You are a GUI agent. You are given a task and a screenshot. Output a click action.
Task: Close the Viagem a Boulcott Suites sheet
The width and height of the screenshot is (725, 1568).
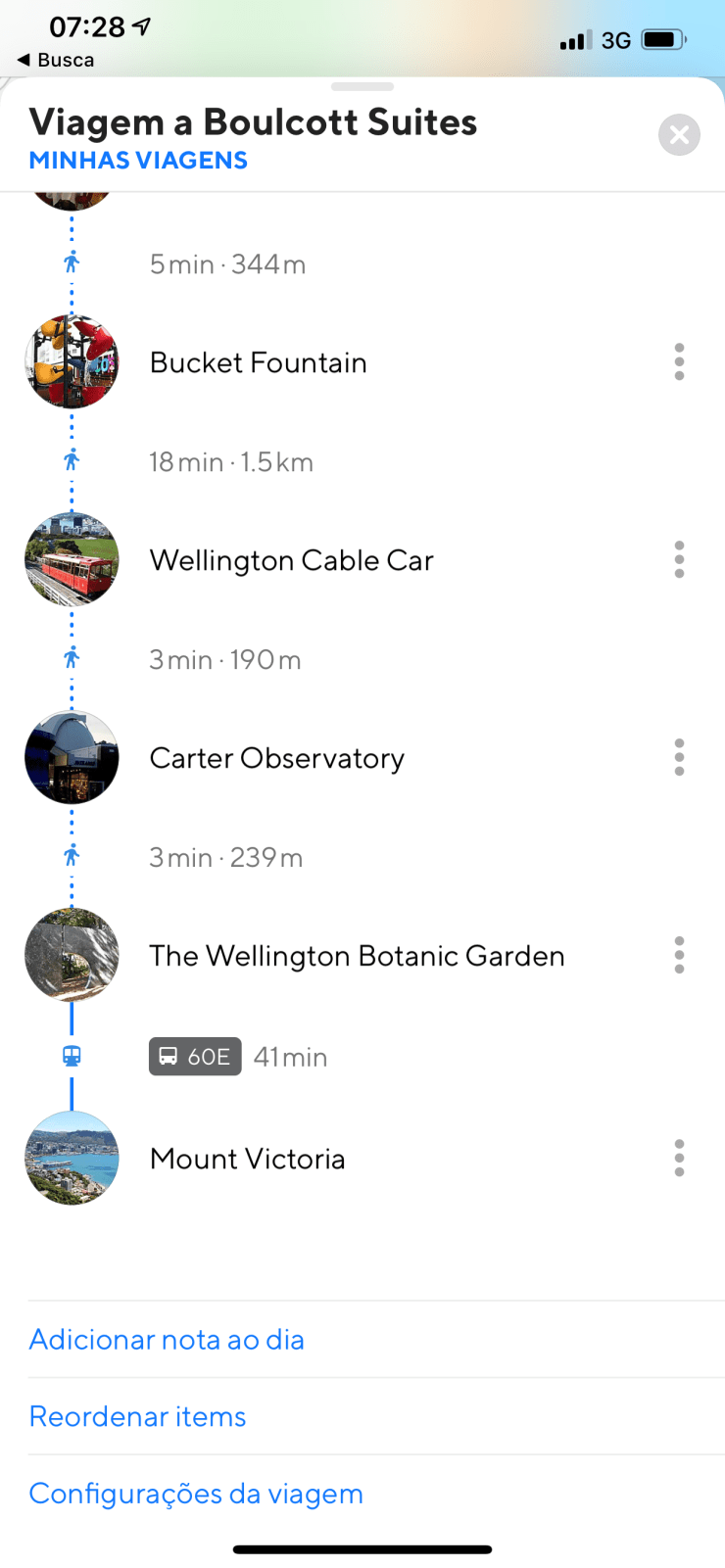[x=679, y=135]
